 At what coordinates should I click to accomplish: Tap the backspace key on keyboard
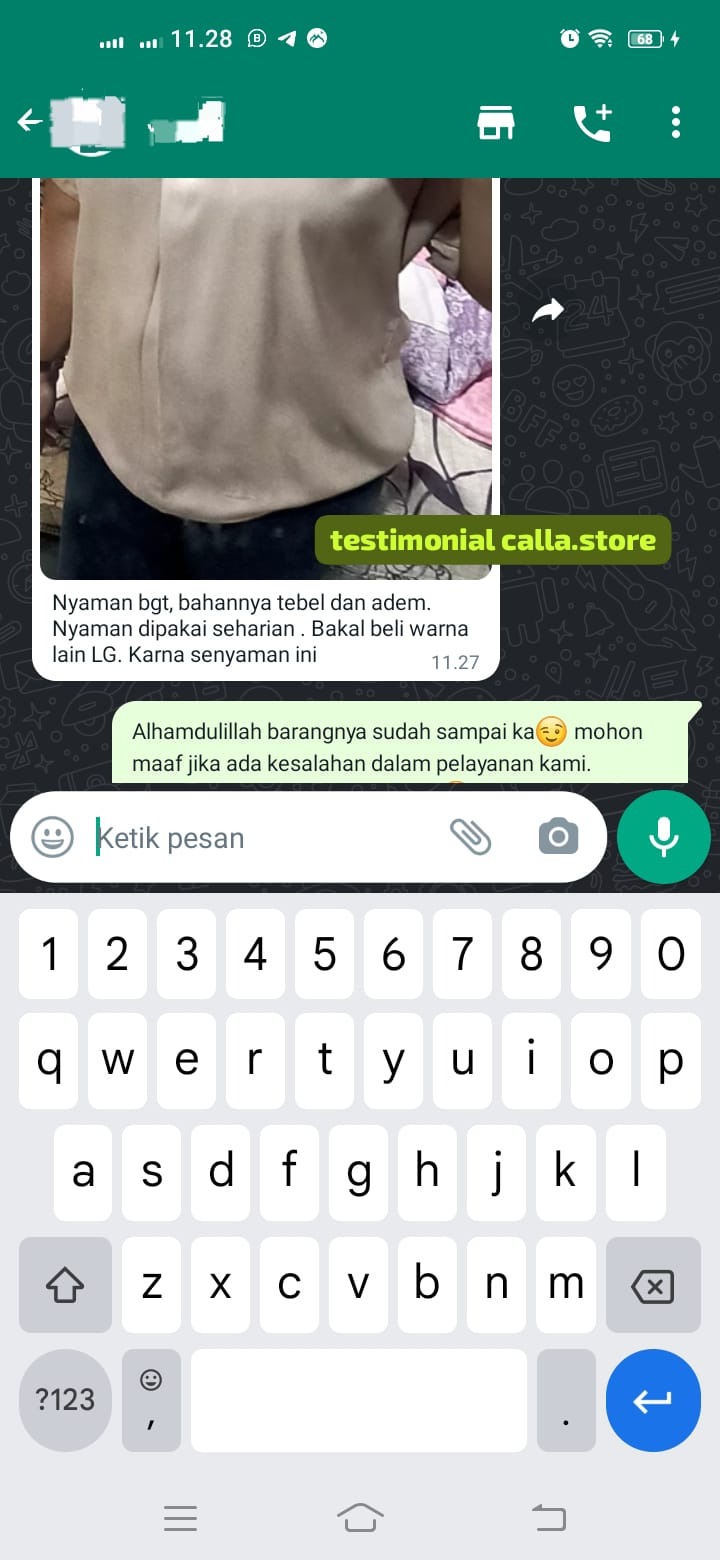click(x=653, y=1285)
